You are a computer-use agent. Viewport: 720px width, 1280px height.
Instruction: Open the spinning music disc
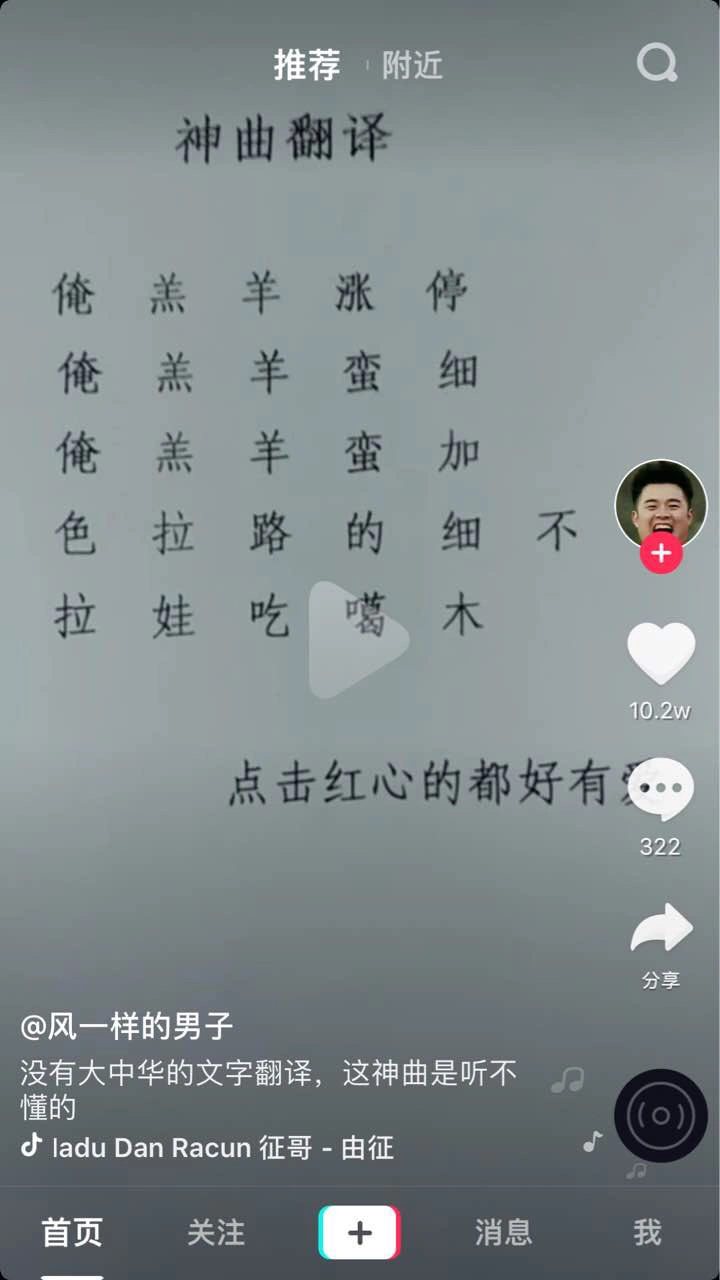click(x=660, y=1115)
